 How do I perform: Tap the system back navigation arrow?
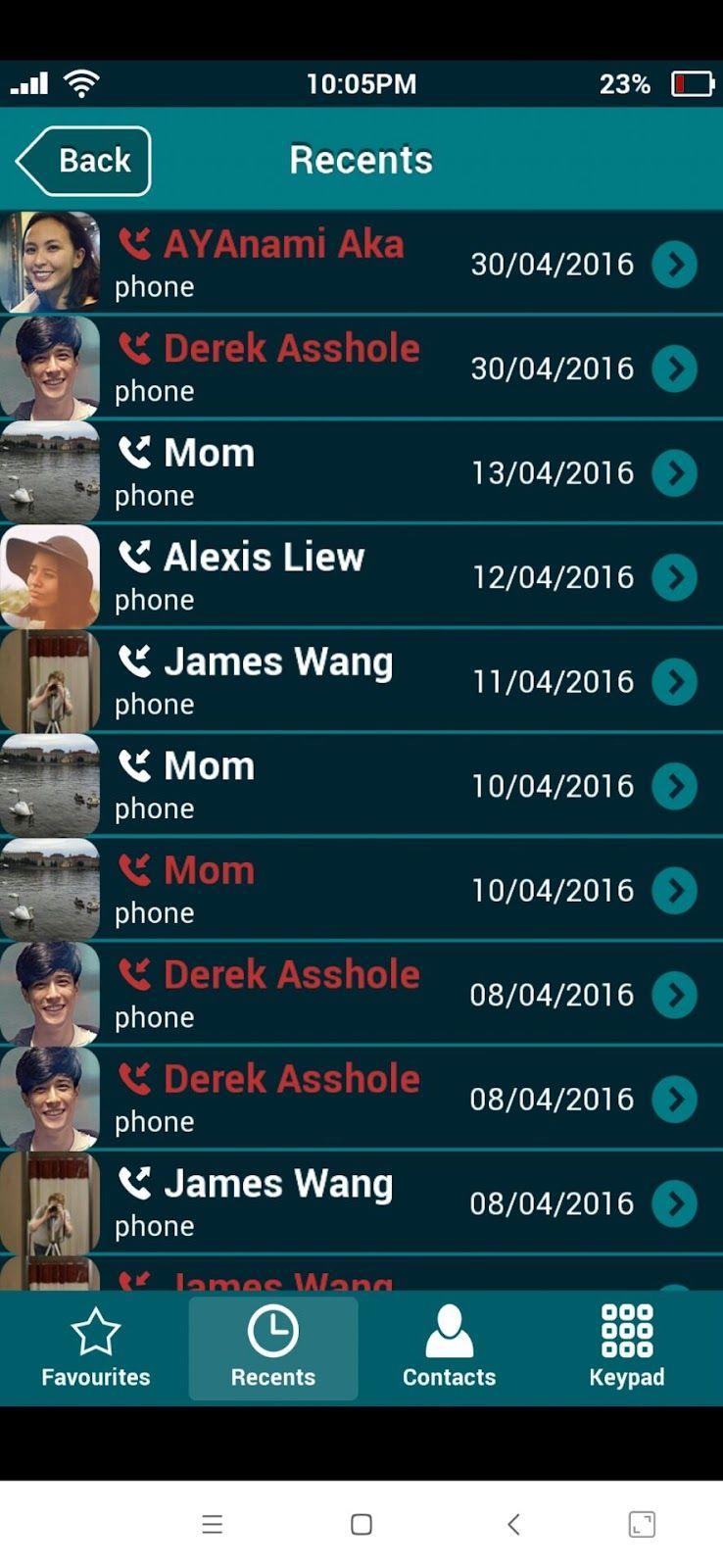(x=513, y=1524)
